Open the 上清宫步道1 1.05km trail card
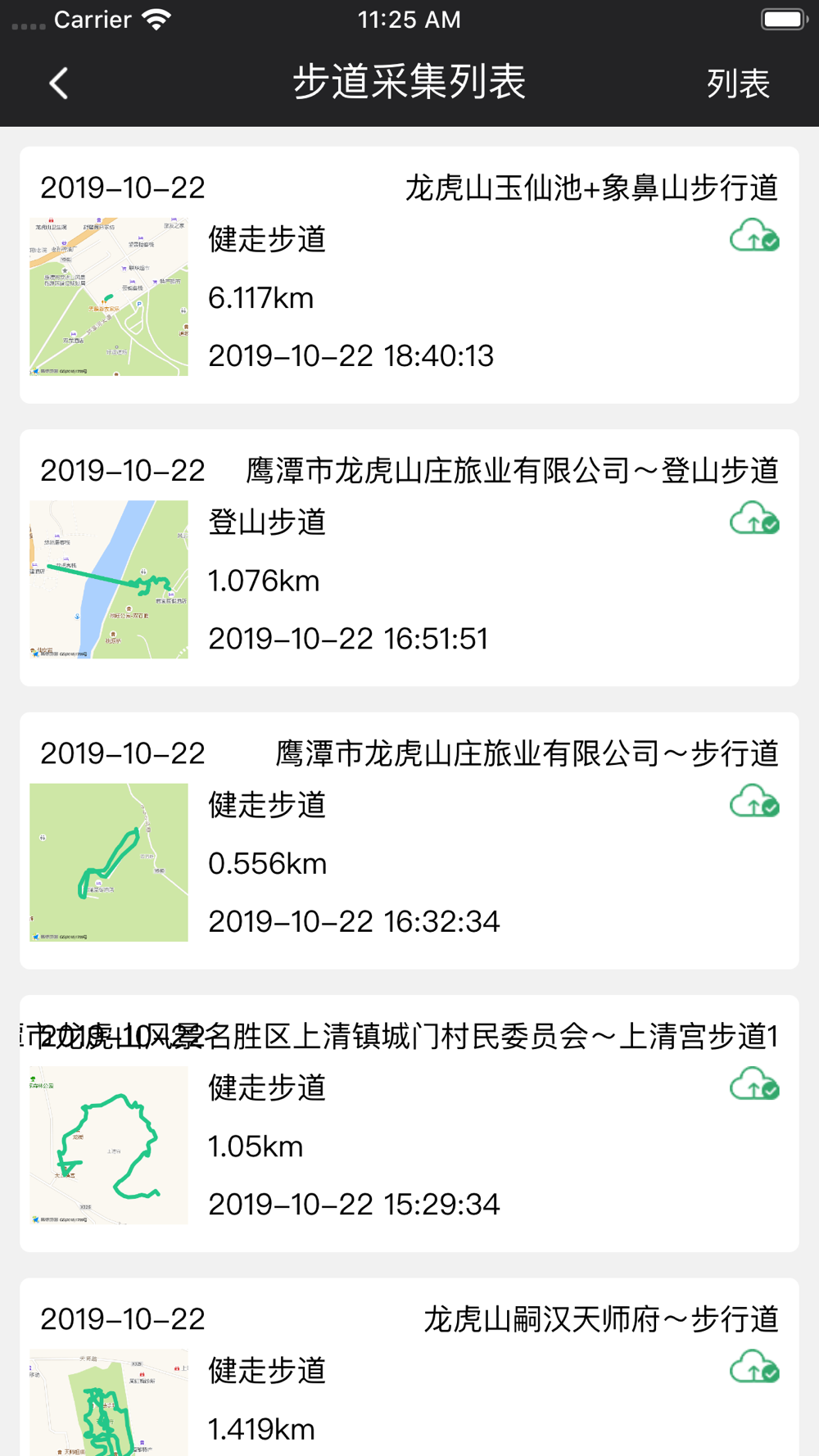Screen dimensions: 819x1456 click(409, 1124)
